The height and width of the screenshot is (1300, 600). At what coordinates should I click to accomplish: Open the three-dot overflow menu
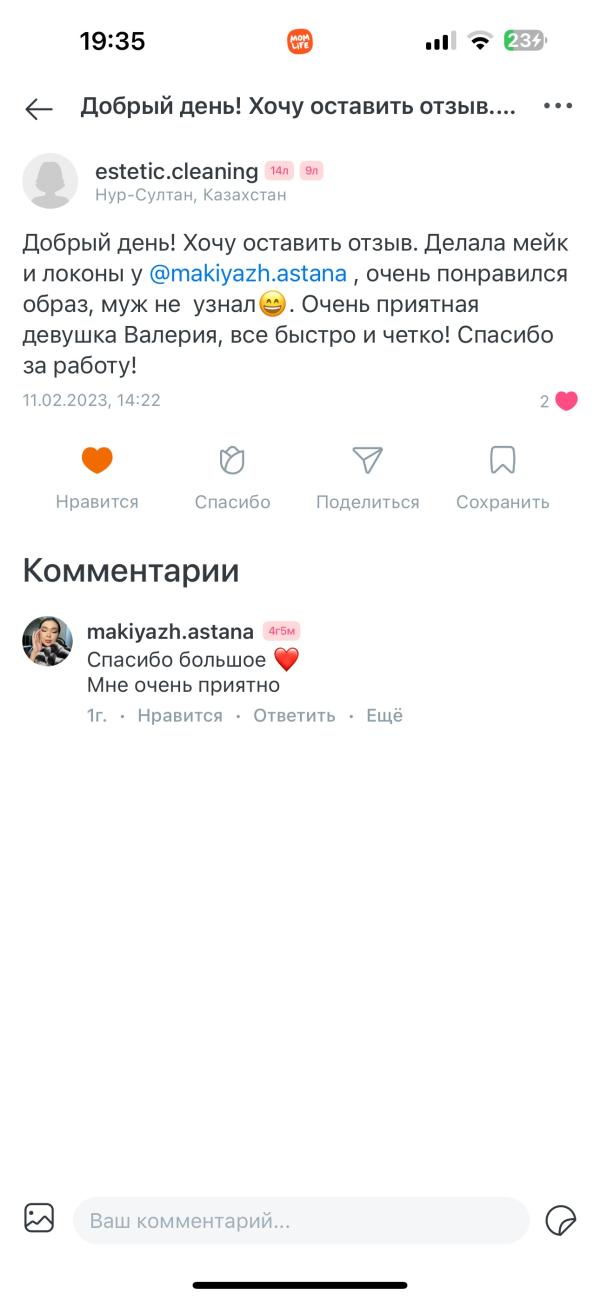557,106
